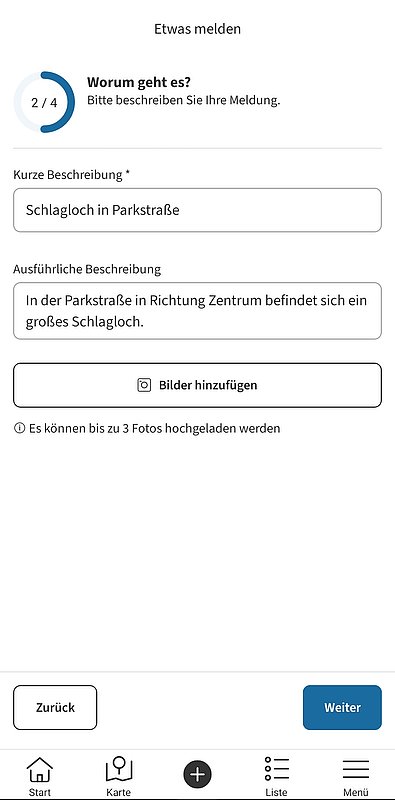Switch to the Karte tab
This screenshot has height=800, width=395.
(x=118, y=776)
